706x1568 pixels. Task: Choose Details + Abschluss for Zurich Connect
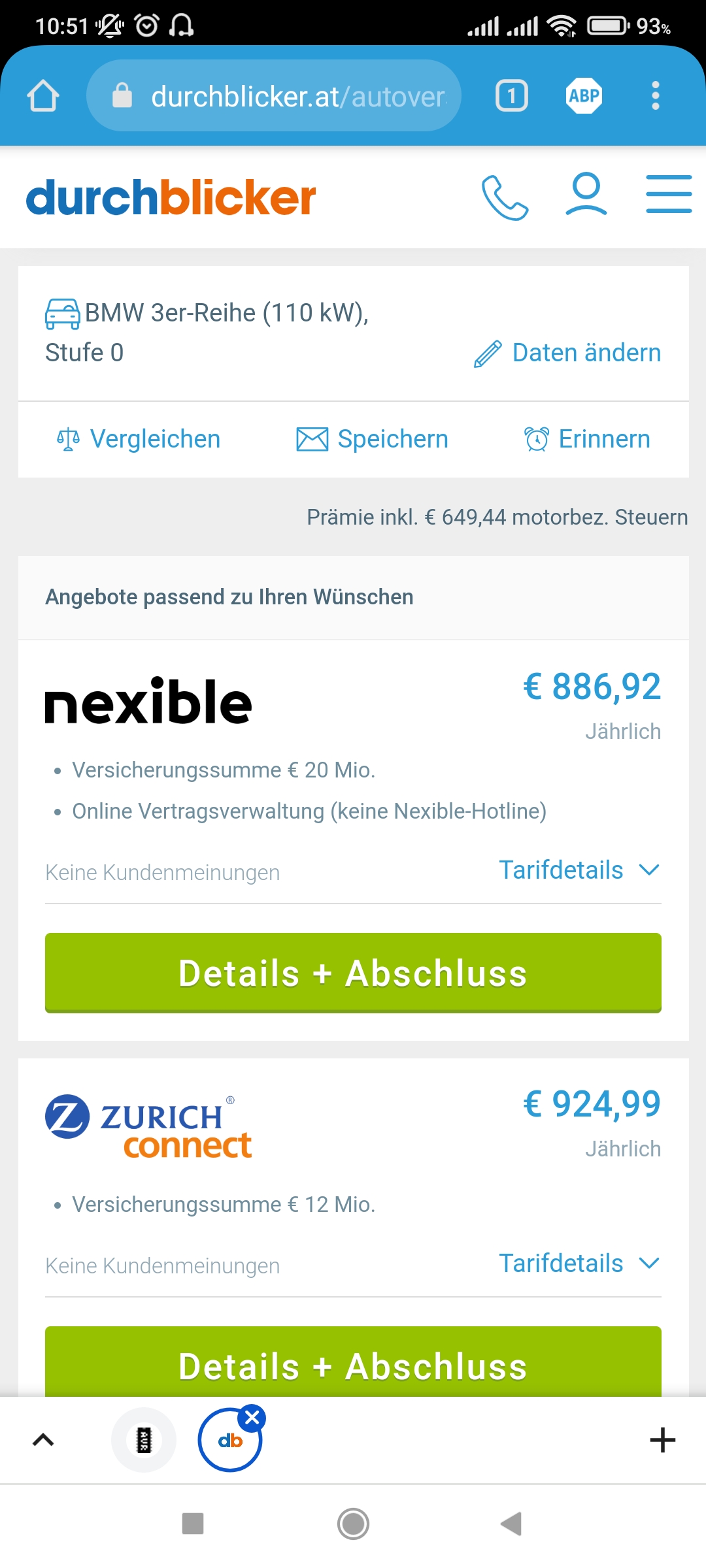pyautogui.click(x=353, y=1363)
